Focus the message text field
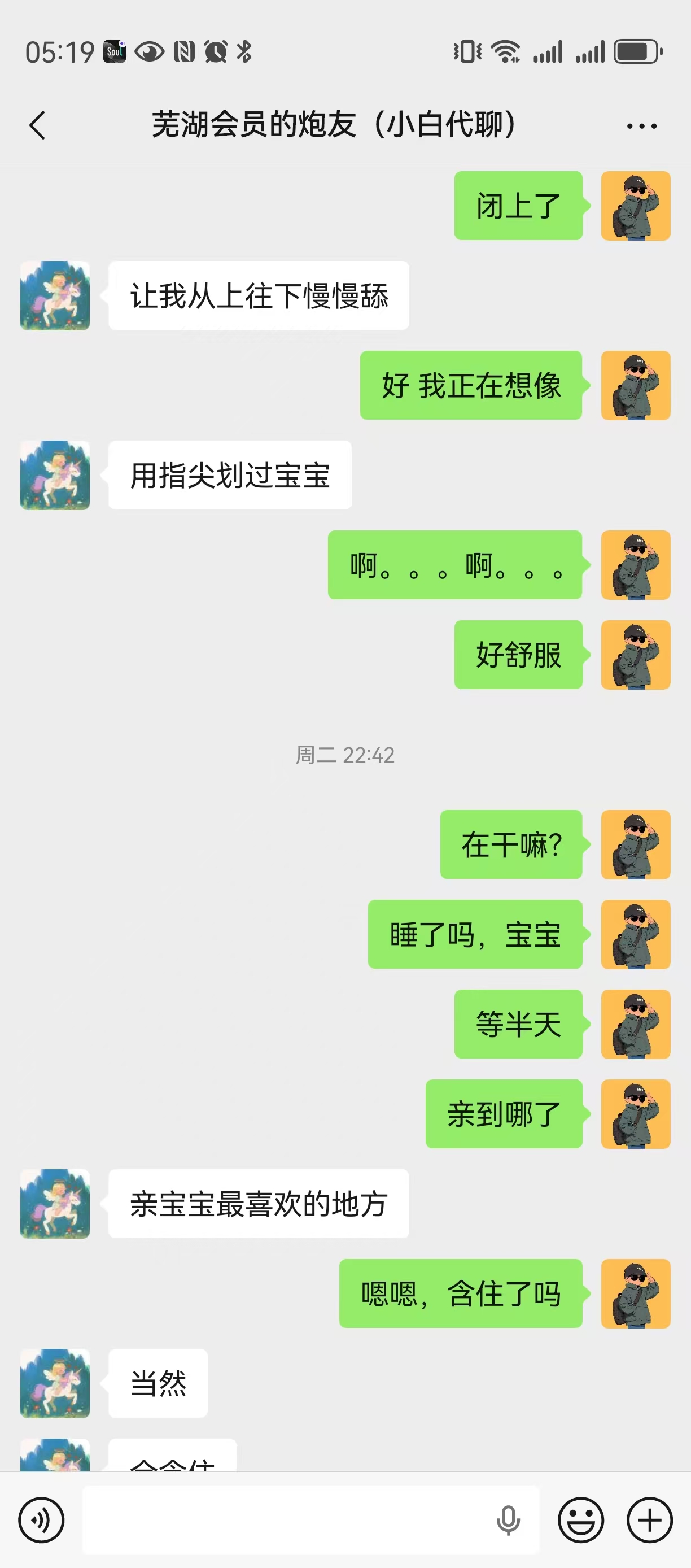 tap(286, 1520)
